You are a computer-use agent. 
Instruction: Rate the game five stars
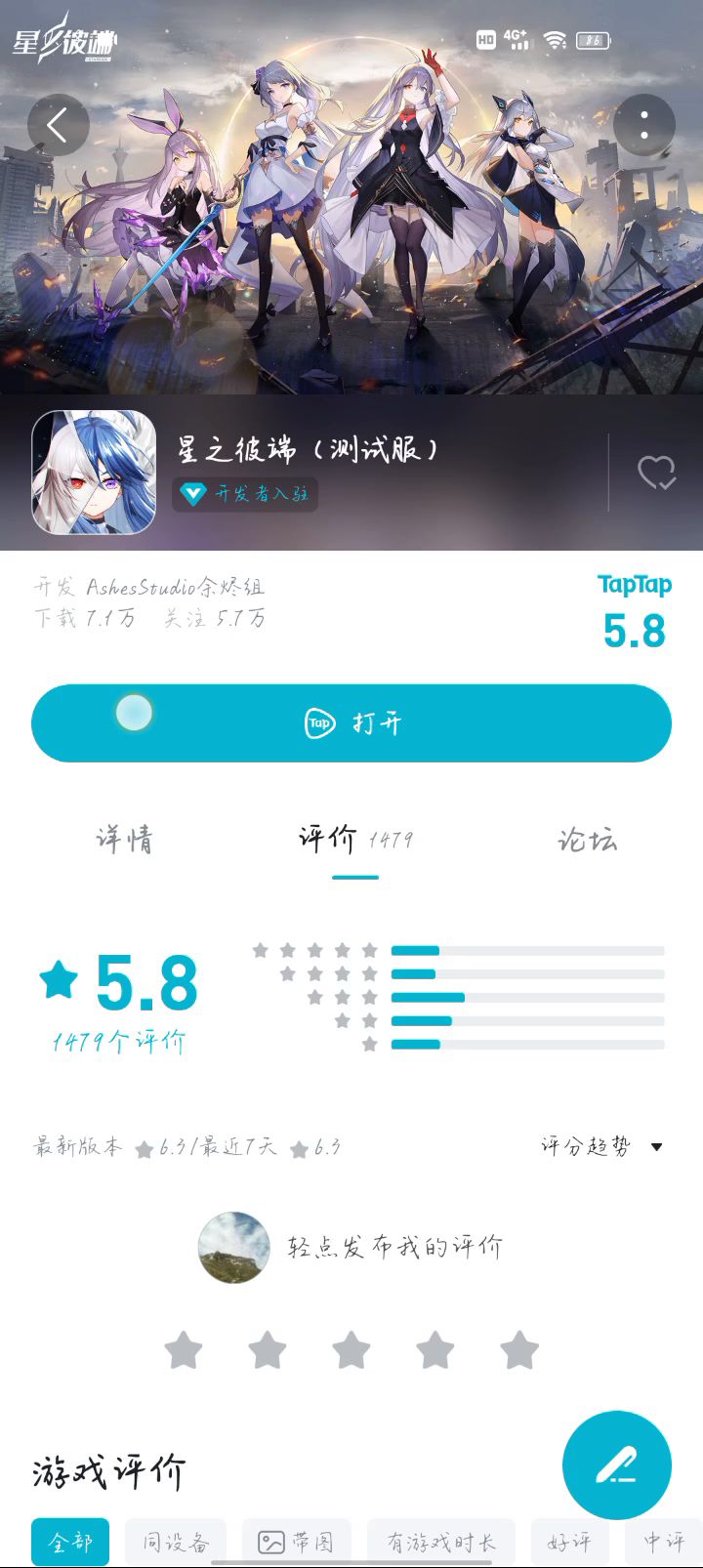click(519, 1351)
